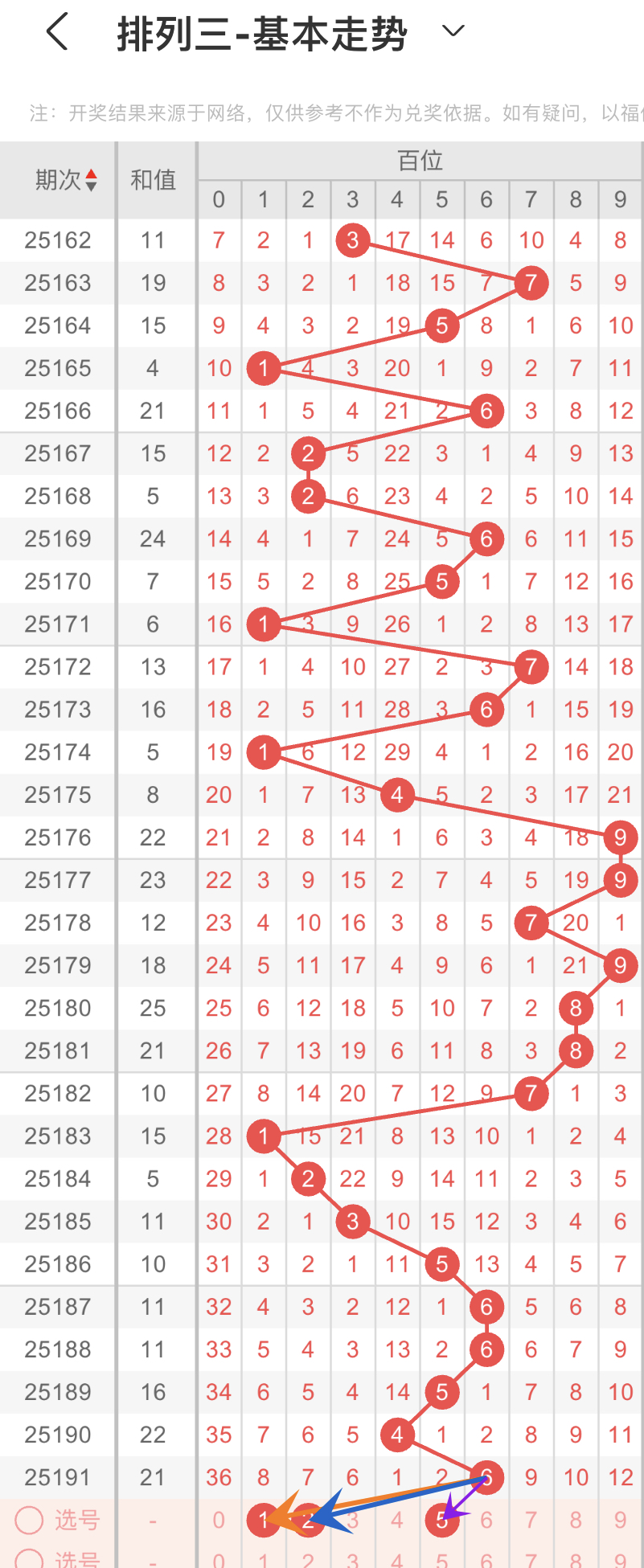This screenshot has width=644, height=1568.
Task: Deselect highlighted number 5 in the upper 选号 row
Action: coord(441,1520)
